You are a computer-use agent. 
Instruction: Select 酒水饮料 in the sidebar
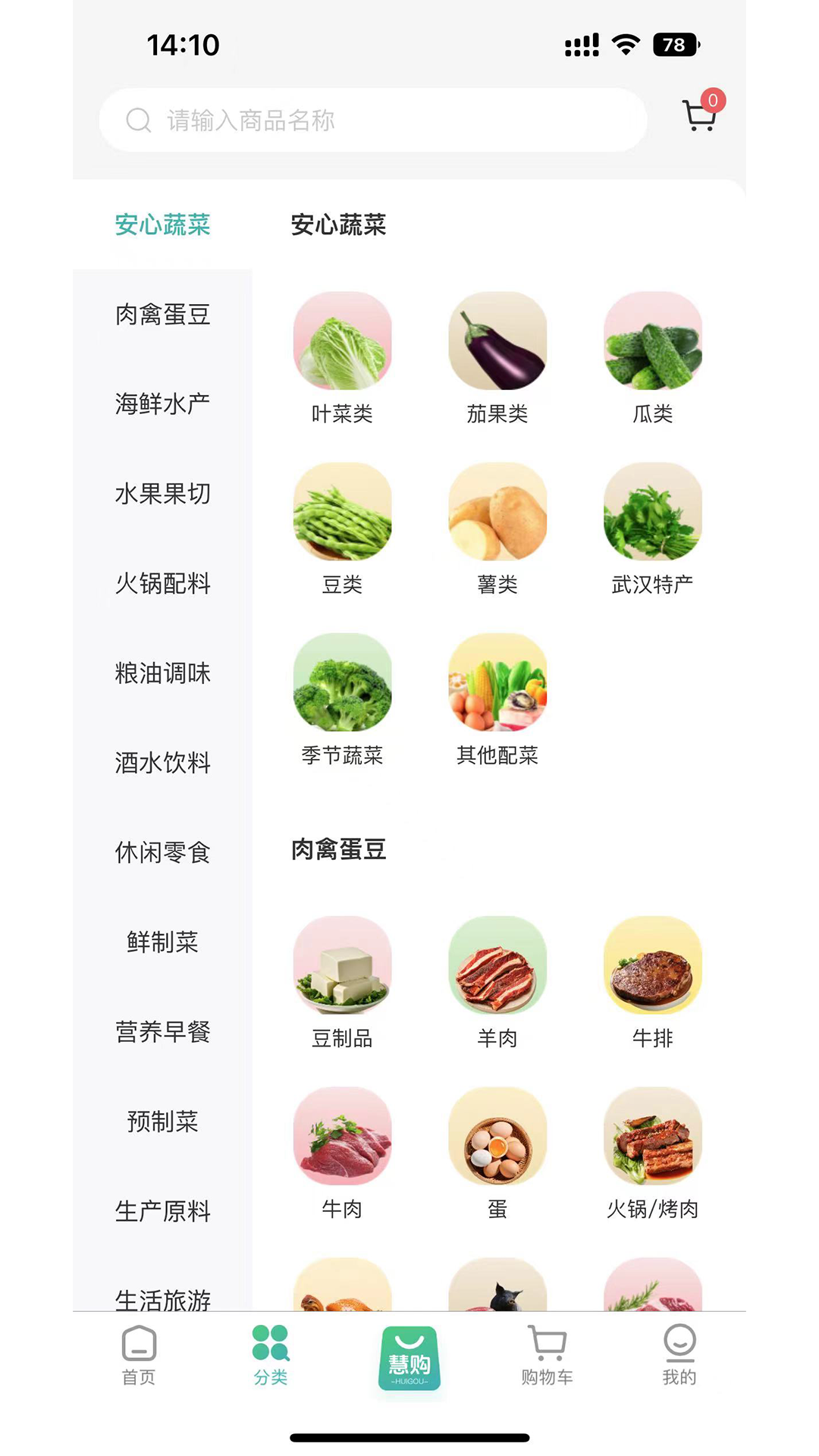point(162,762)
